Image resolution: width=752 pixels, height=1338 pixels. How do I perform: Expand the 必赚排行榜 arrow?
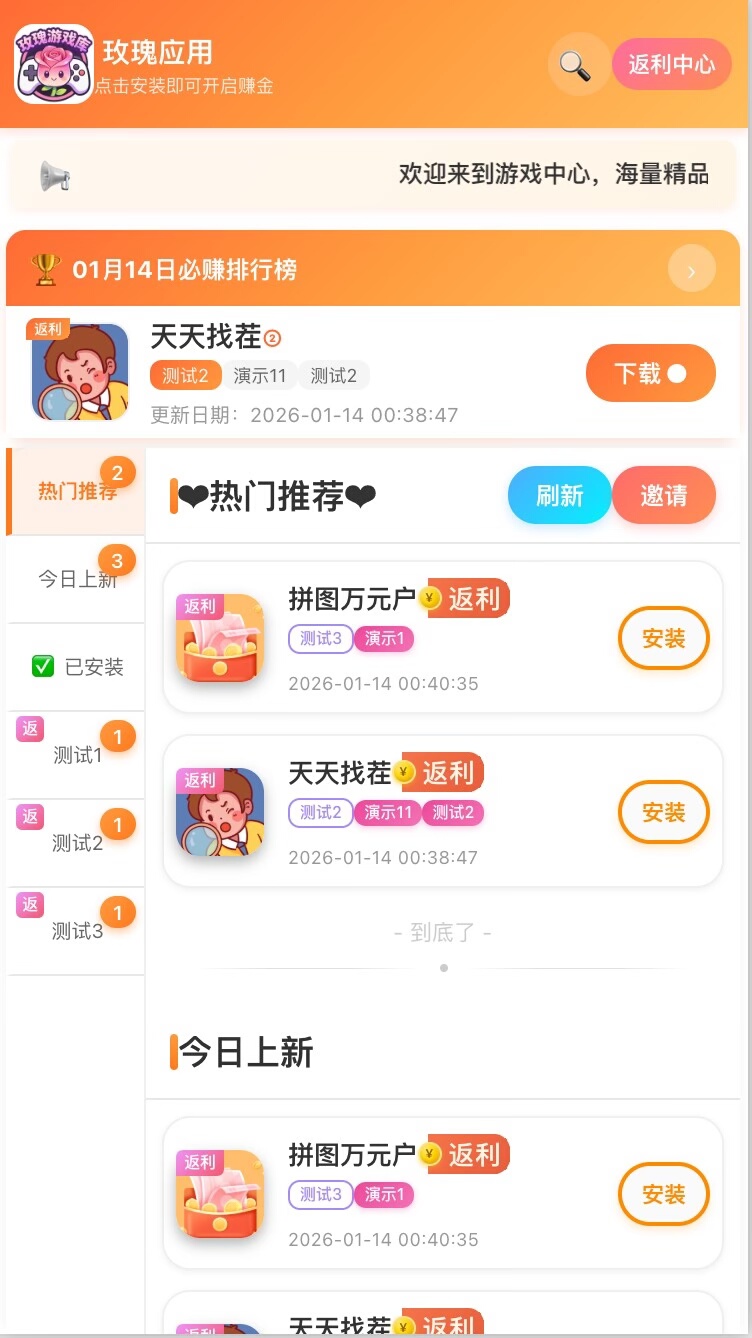(692, 269)
